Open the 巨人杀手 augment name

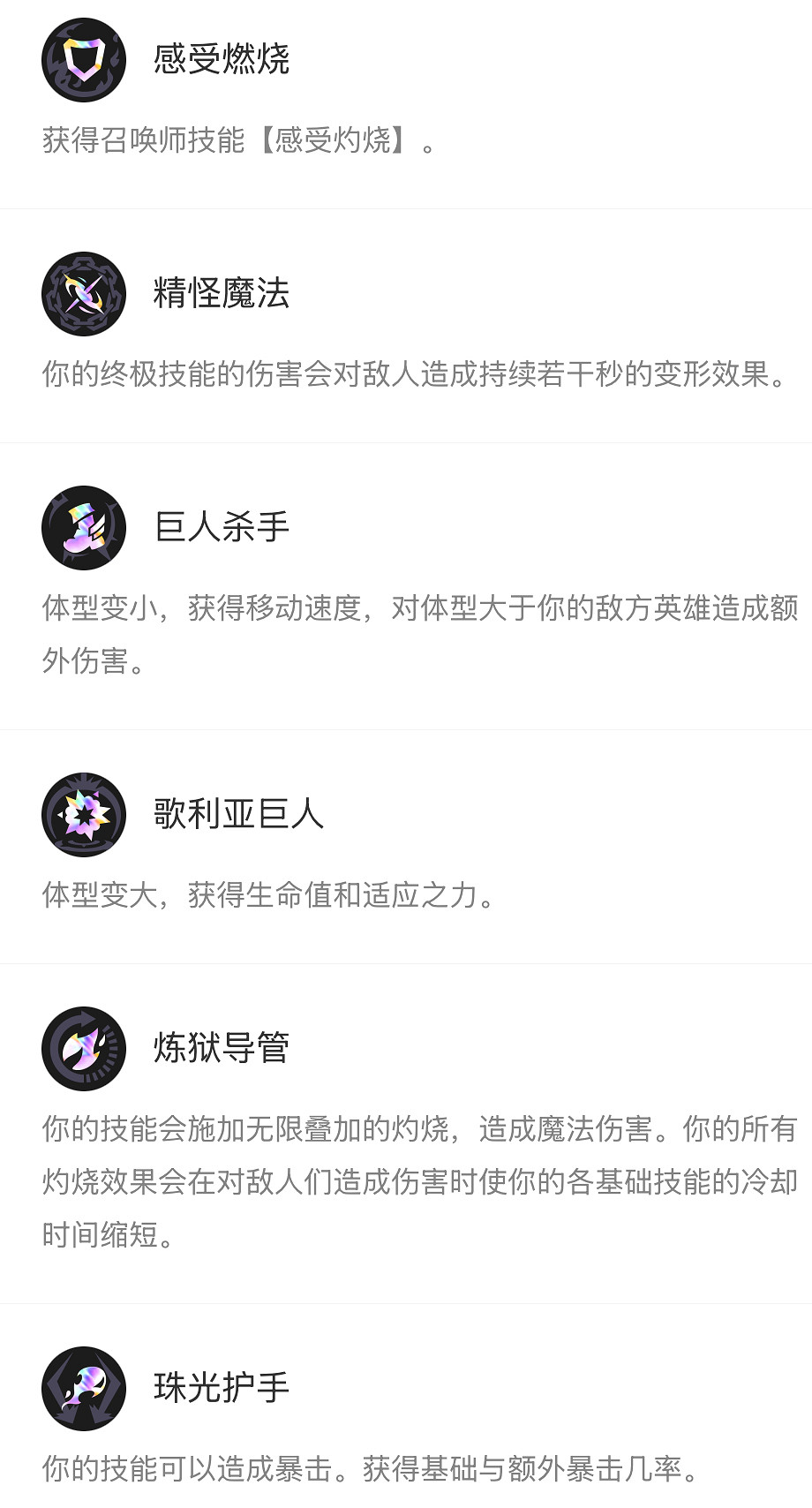[x=217, y=527]
